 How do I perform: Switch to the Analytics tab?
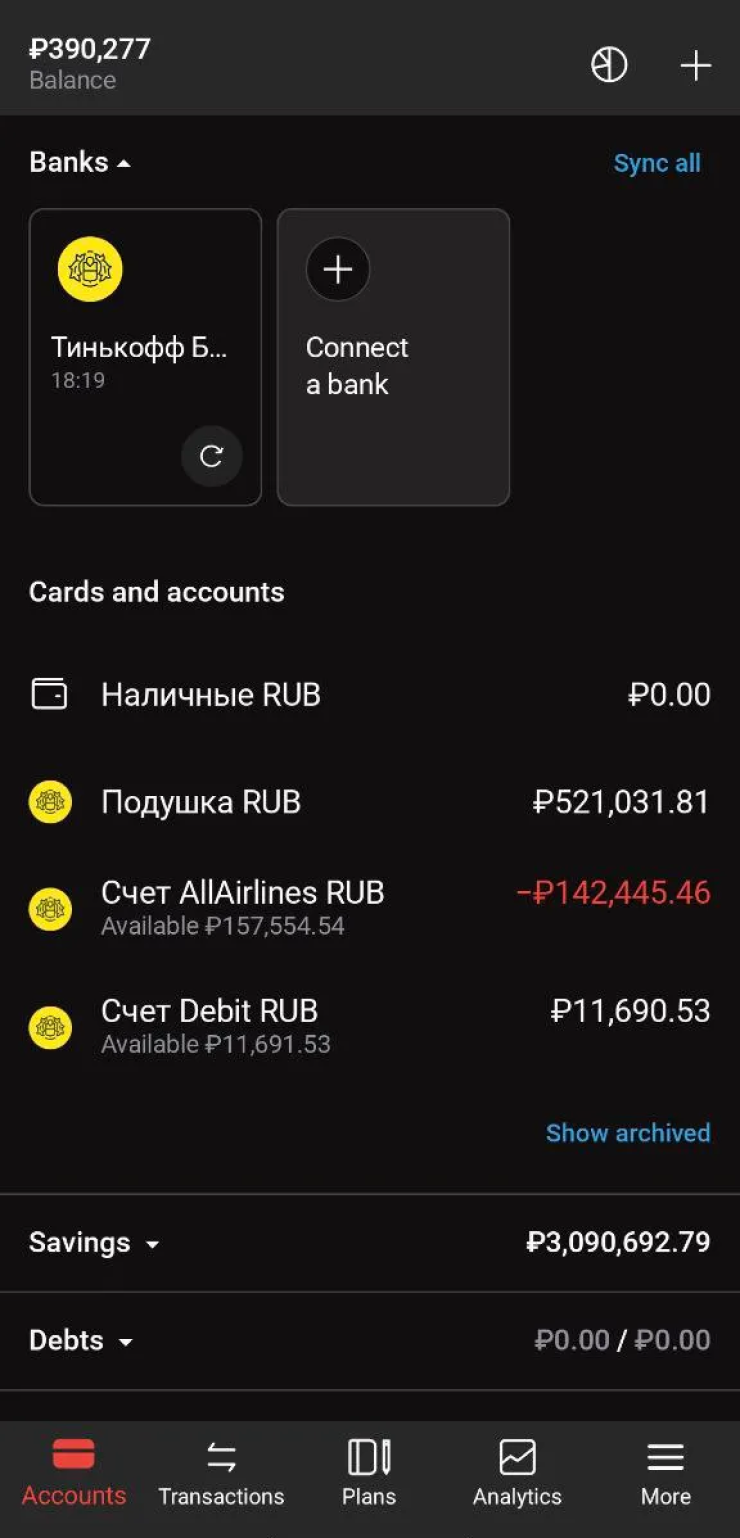coord(517,1474)
